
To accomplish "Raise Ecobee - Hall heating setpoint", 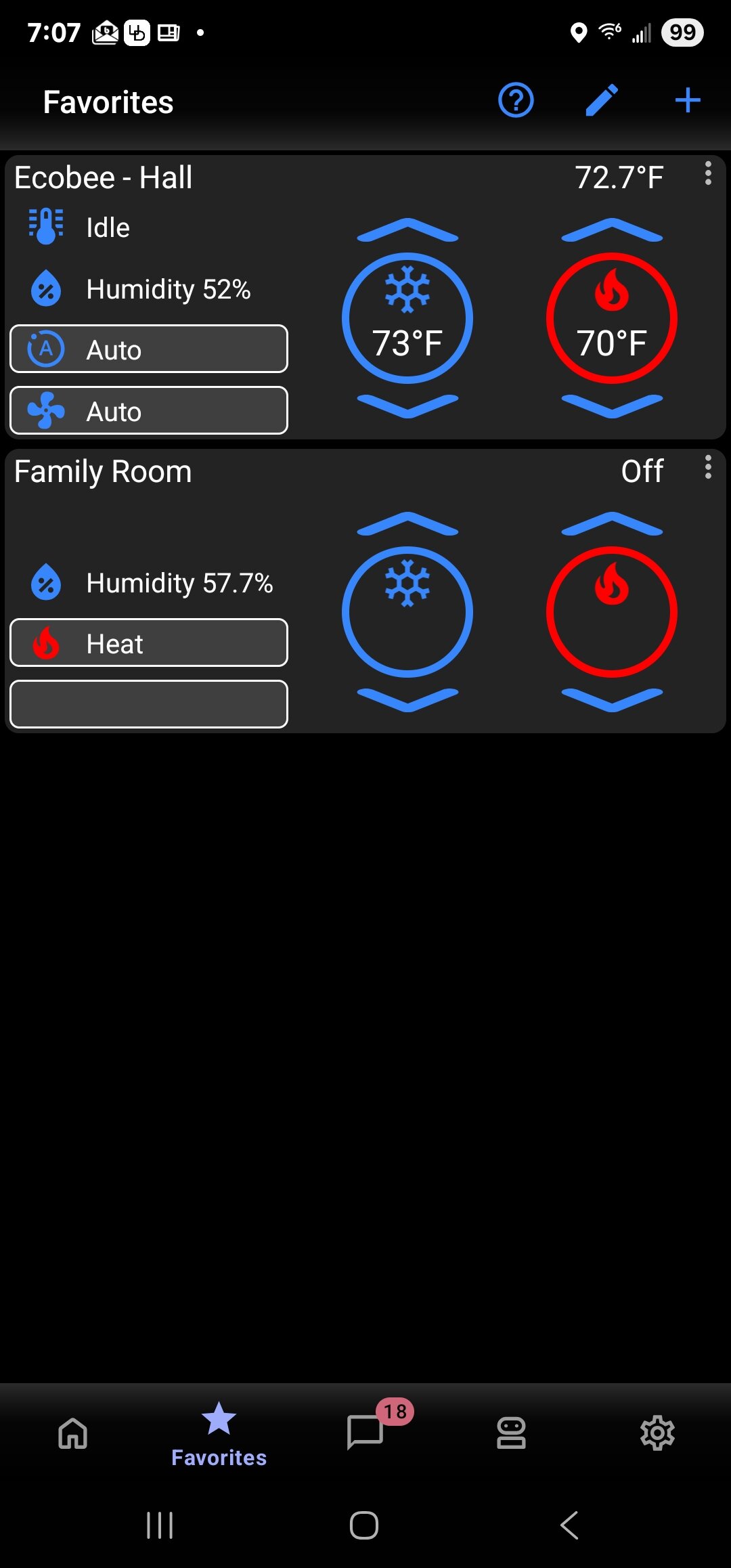I will click(x=612, y=231).
